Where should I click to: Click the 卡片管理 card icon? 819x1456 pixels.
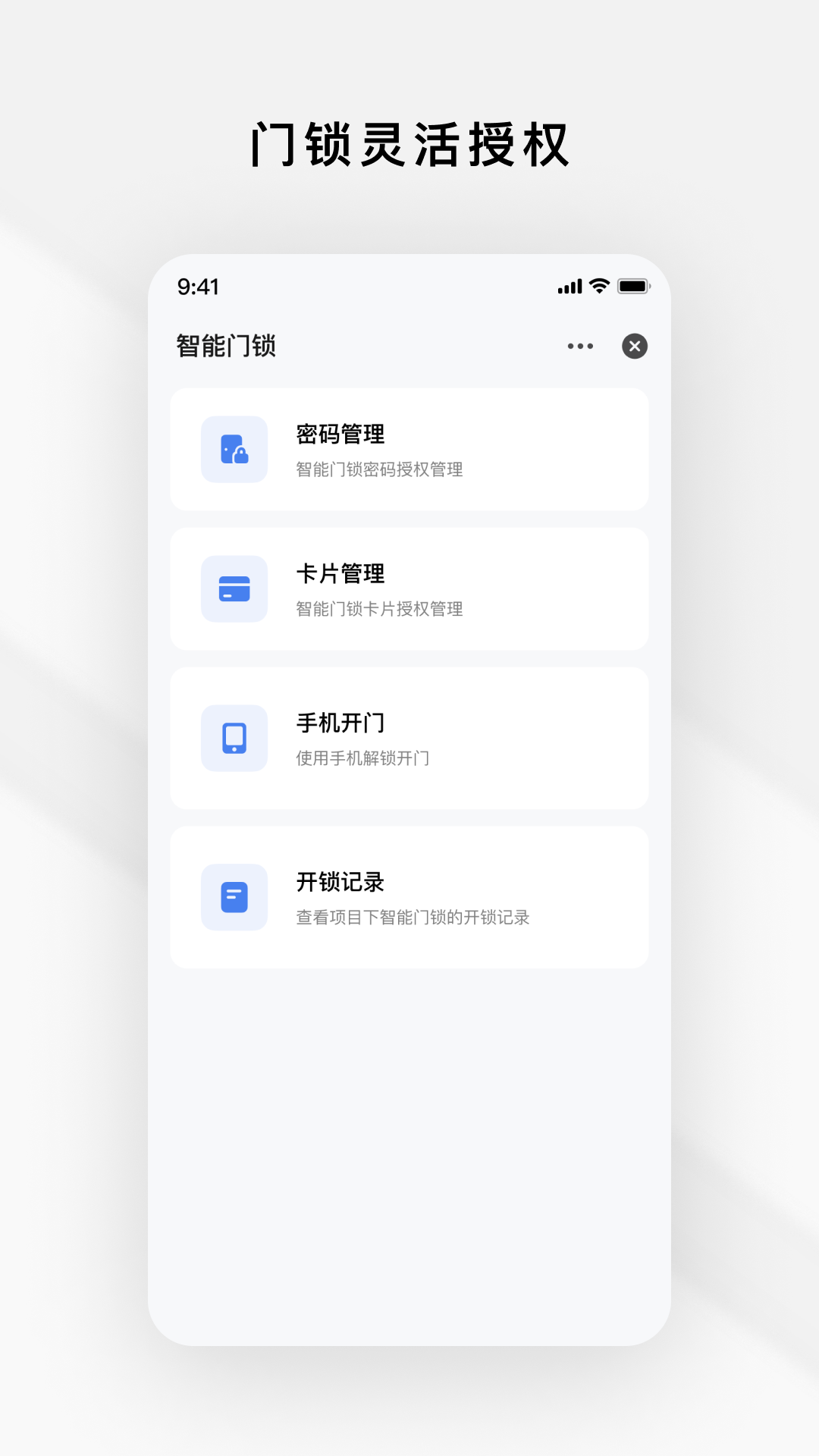click(x=234, y=589)
